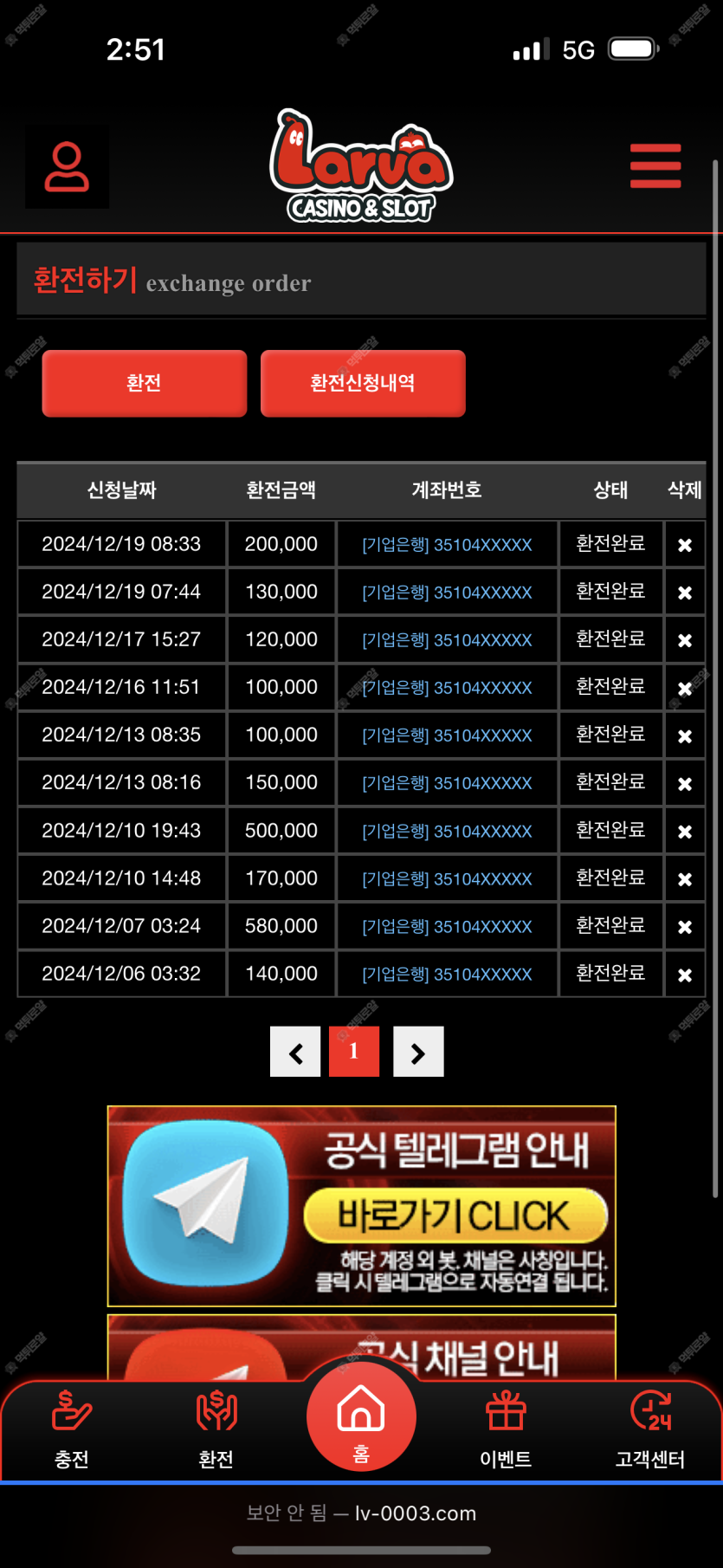Image resolution: width=723 pixels, height=1568 pixels.
Task: Open the official Telegram banner
Action: (x=361, y=1206)
